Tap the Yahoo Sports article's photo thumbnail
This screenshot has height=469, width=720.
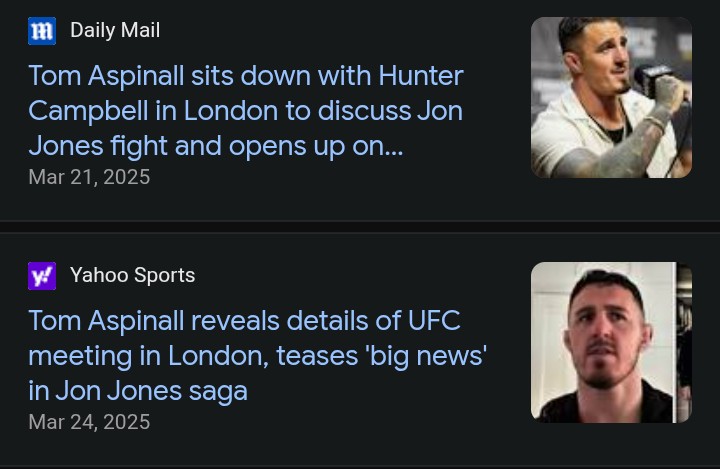coord(611,341)
